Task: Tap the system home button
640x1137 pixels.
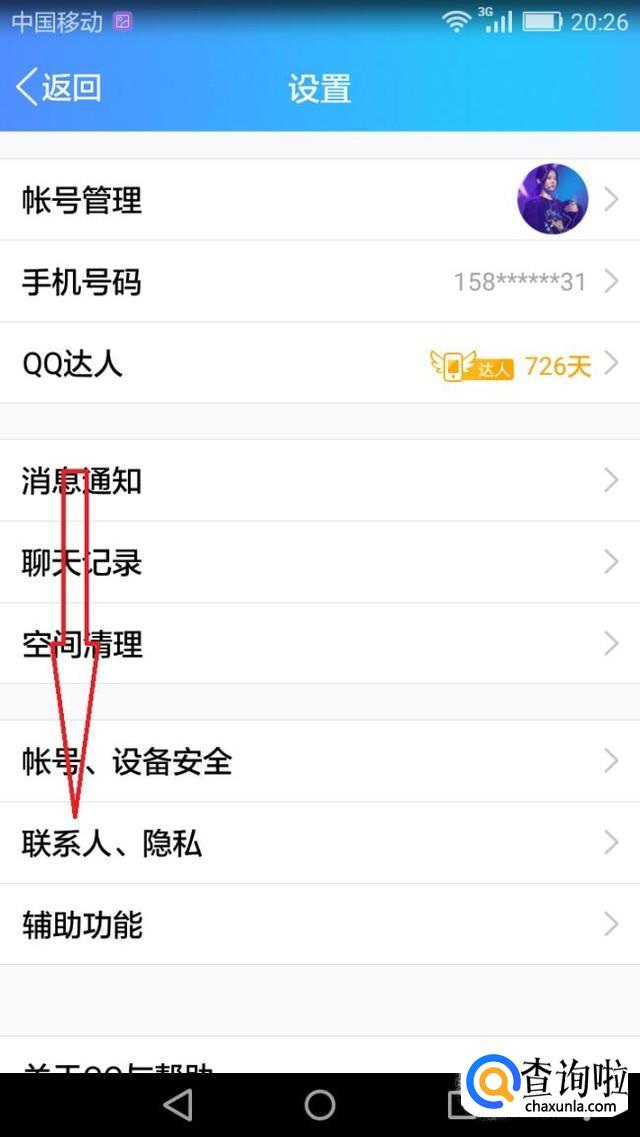Action: tap(320, 1104)
